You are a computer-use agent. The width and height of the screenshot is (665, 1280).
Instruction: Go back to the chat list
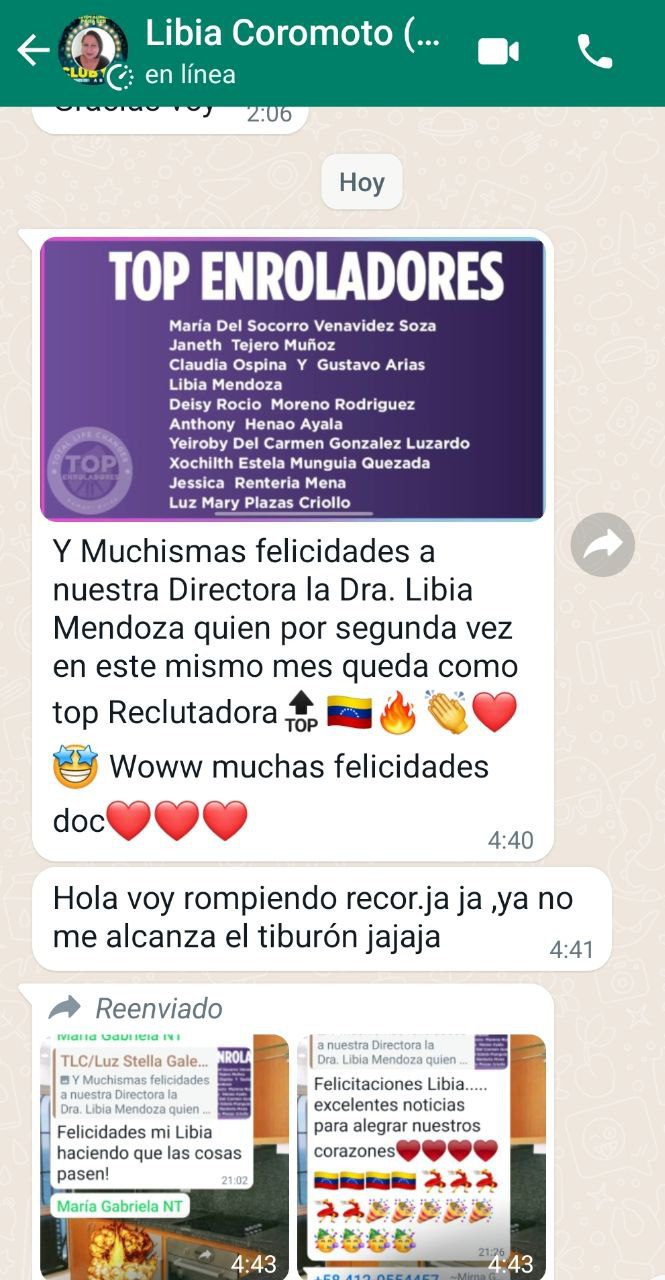point(32,51)
